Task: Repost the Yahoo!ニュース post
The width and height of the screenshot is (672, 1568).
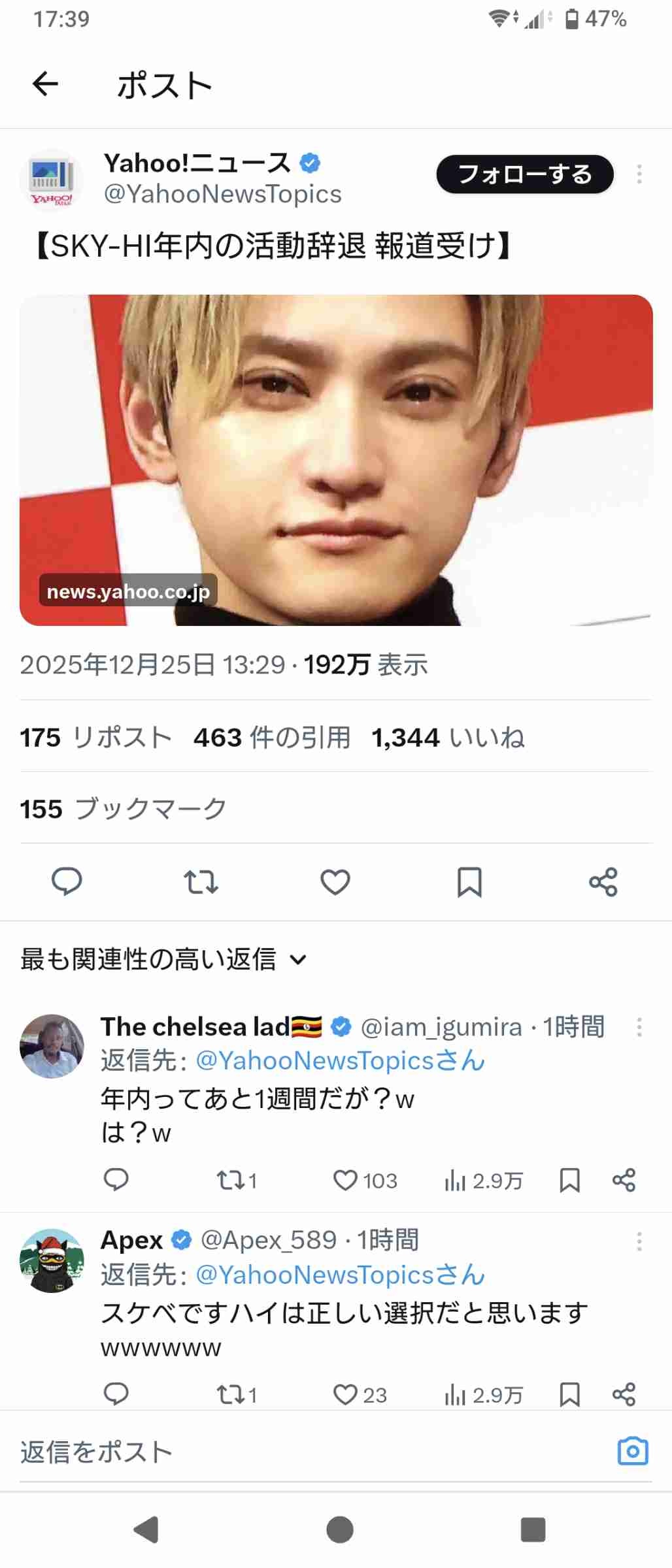Action: pos(201,881)
